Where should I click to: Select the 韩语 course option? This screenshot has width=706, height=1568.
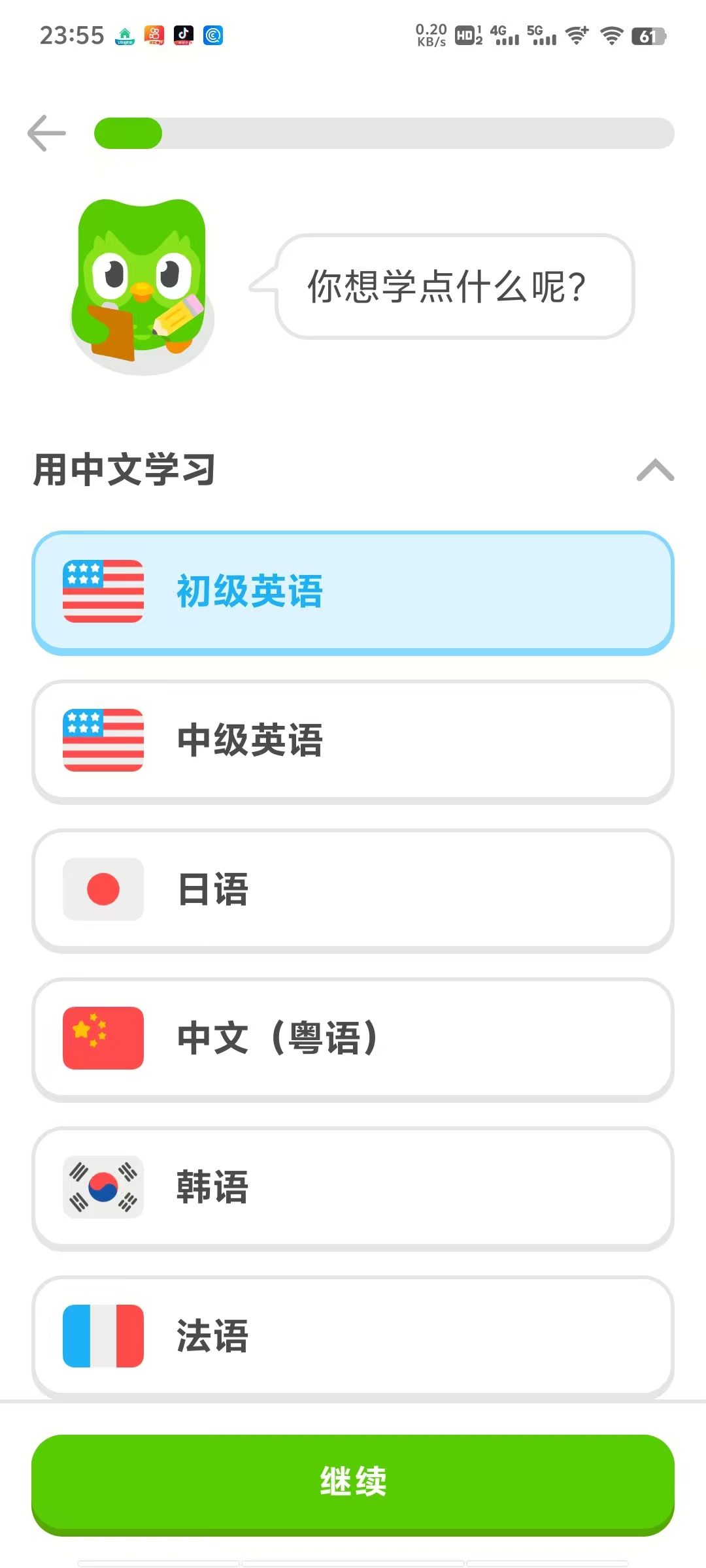point(353,1187)
